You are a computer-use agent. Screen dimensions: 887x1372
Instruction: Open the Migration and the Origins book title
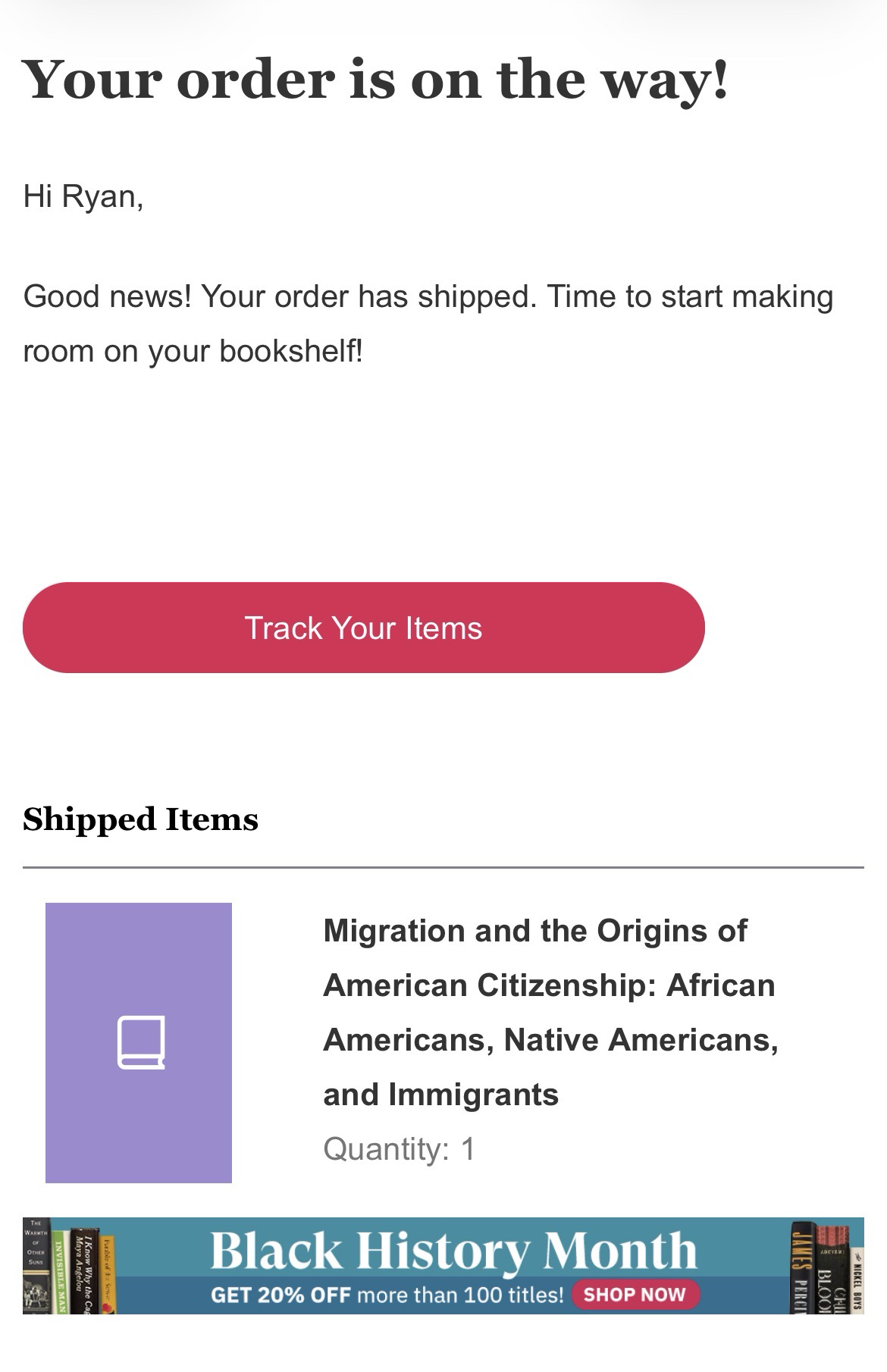coord(550,1012)
